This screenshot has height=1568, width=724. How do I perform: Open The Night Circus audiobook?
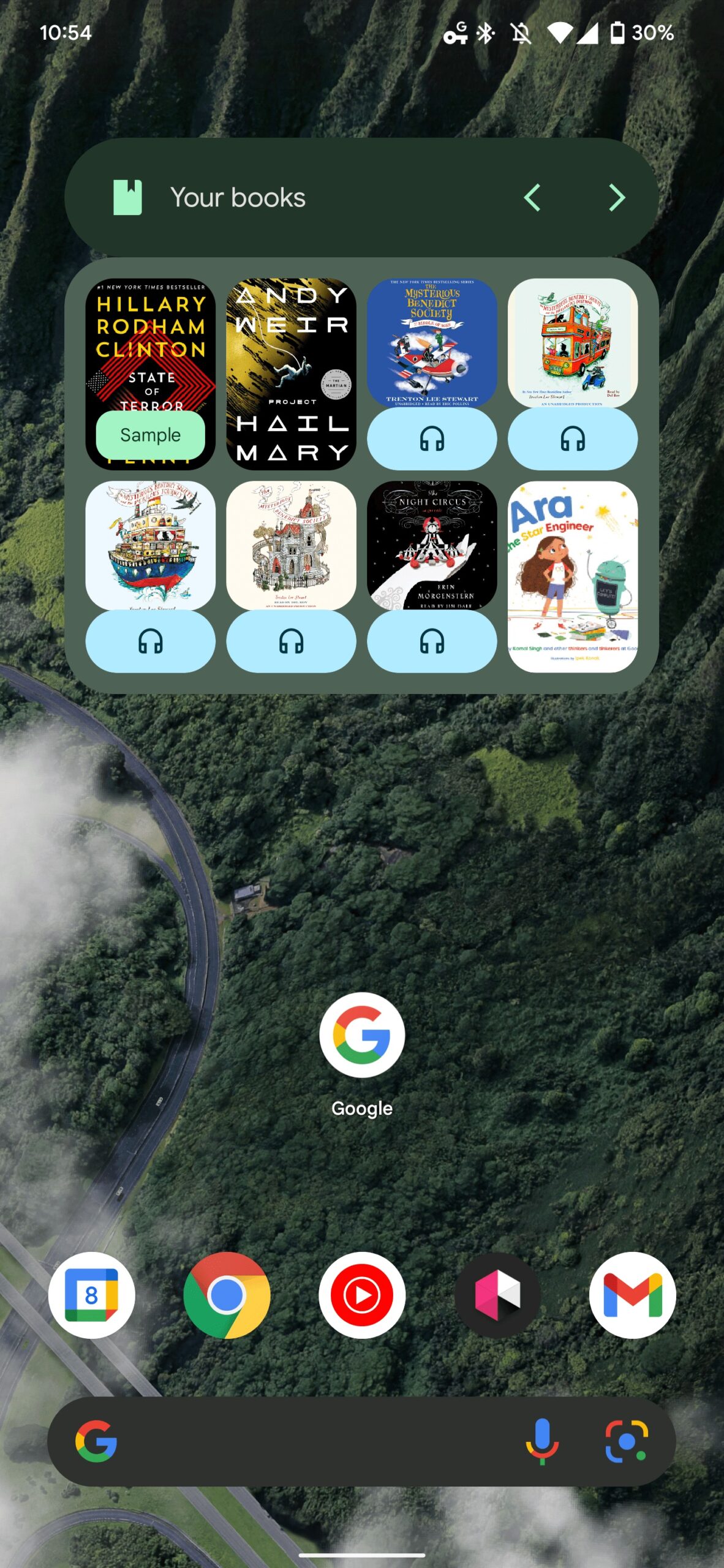432,545
